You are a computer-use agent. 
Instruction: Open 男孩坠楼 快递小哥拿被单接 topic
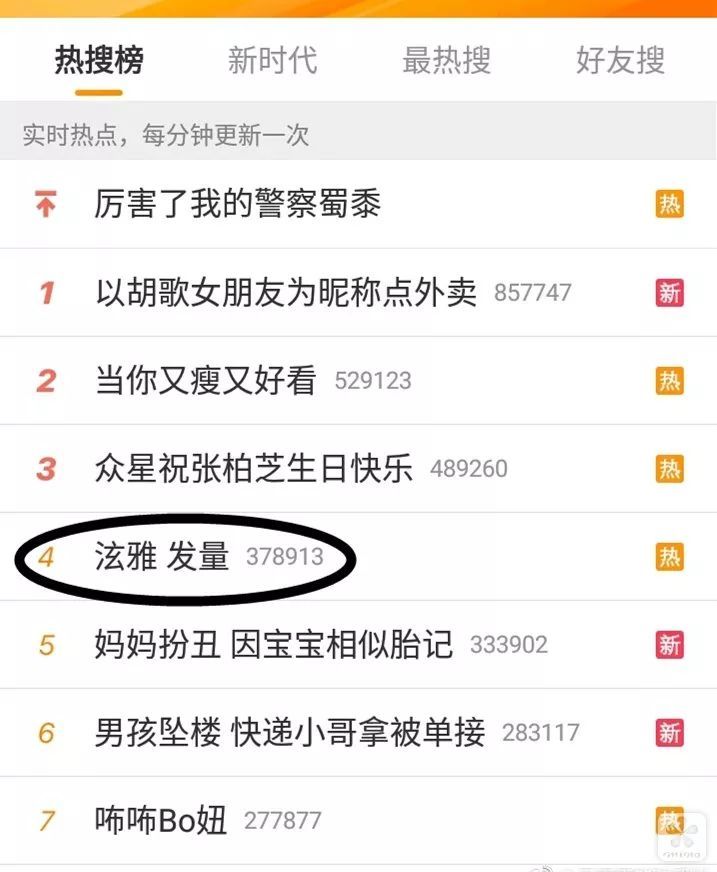click(289, 732)
